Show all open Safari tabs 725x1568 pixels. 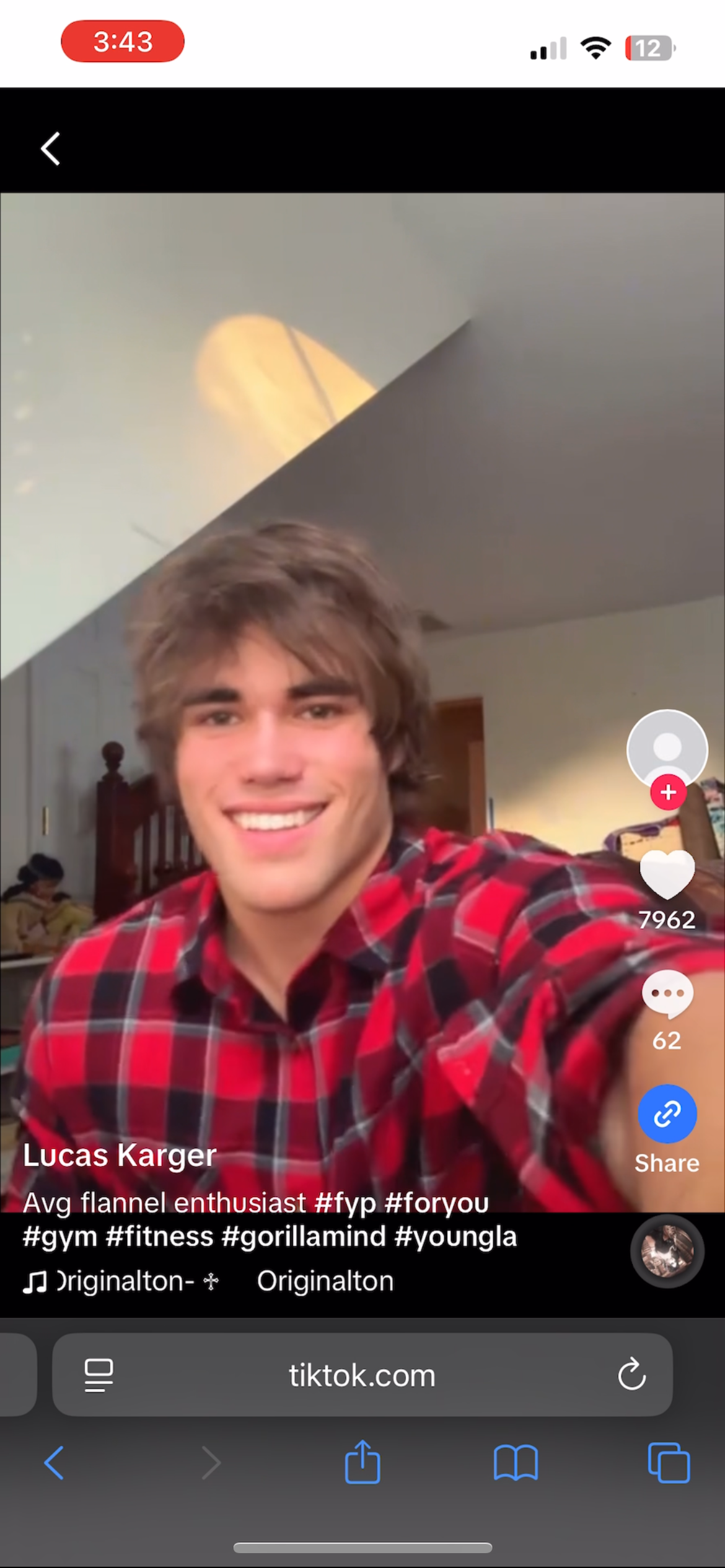668,1463
